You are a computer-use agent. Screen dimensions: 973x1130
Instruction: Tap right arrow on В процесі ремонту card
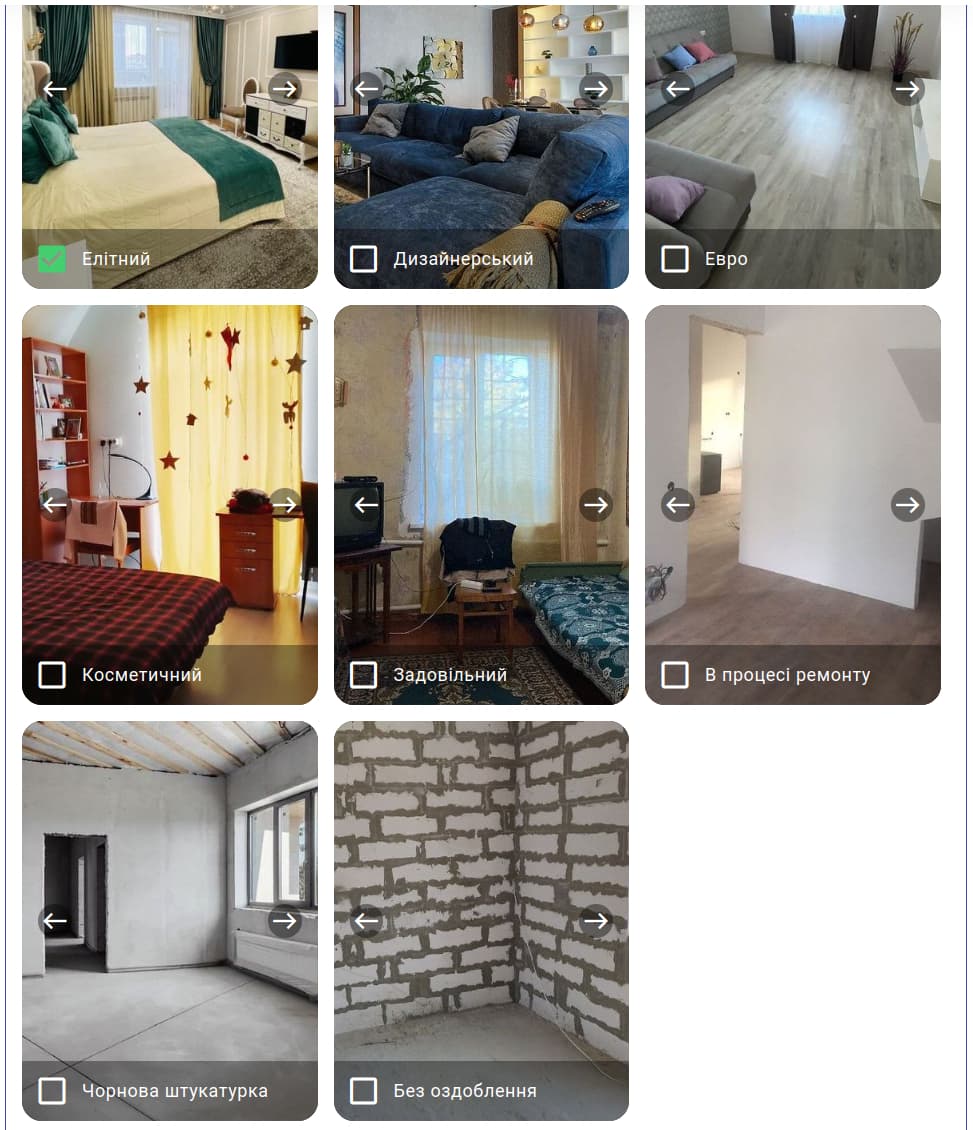click(908, 504)
